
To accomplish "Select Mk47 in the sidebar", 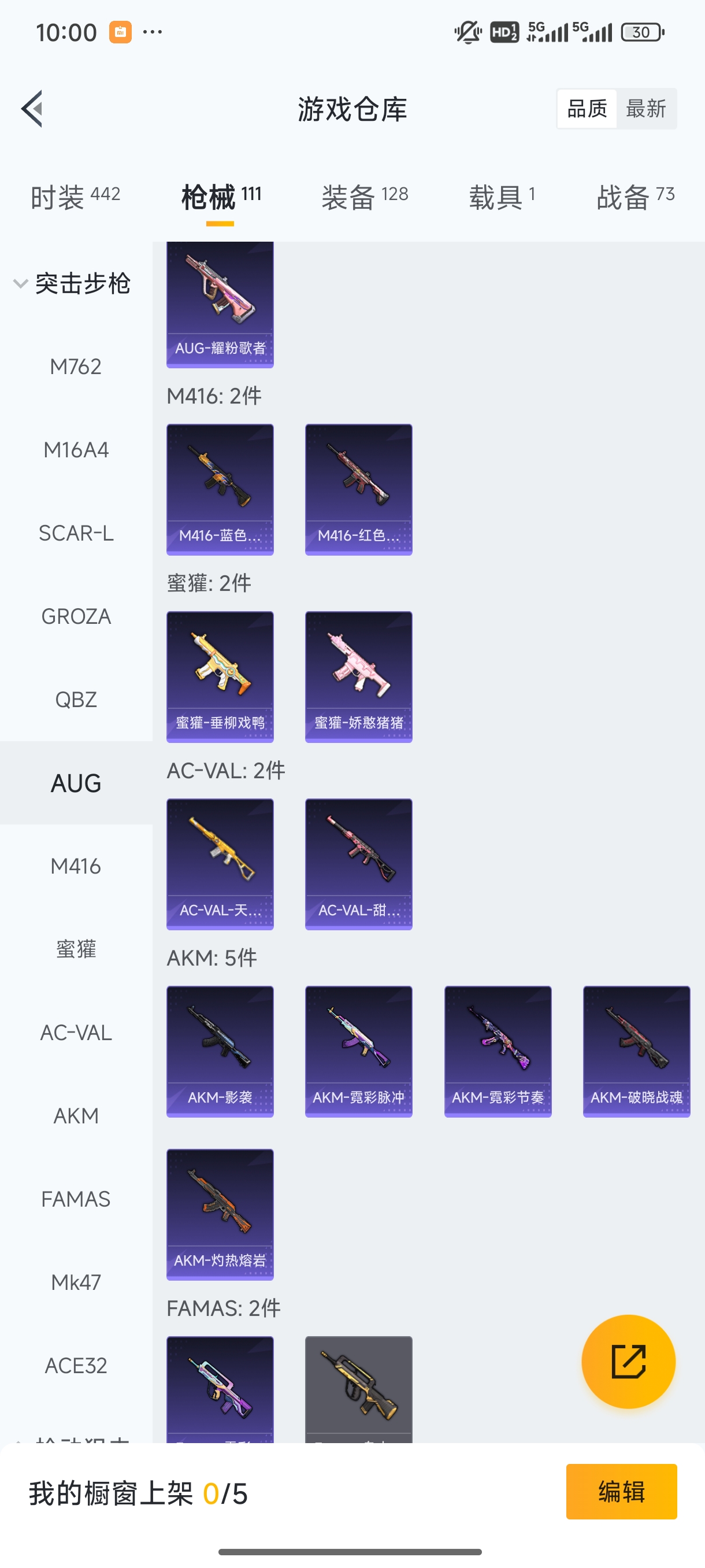I will (76, 1282).
